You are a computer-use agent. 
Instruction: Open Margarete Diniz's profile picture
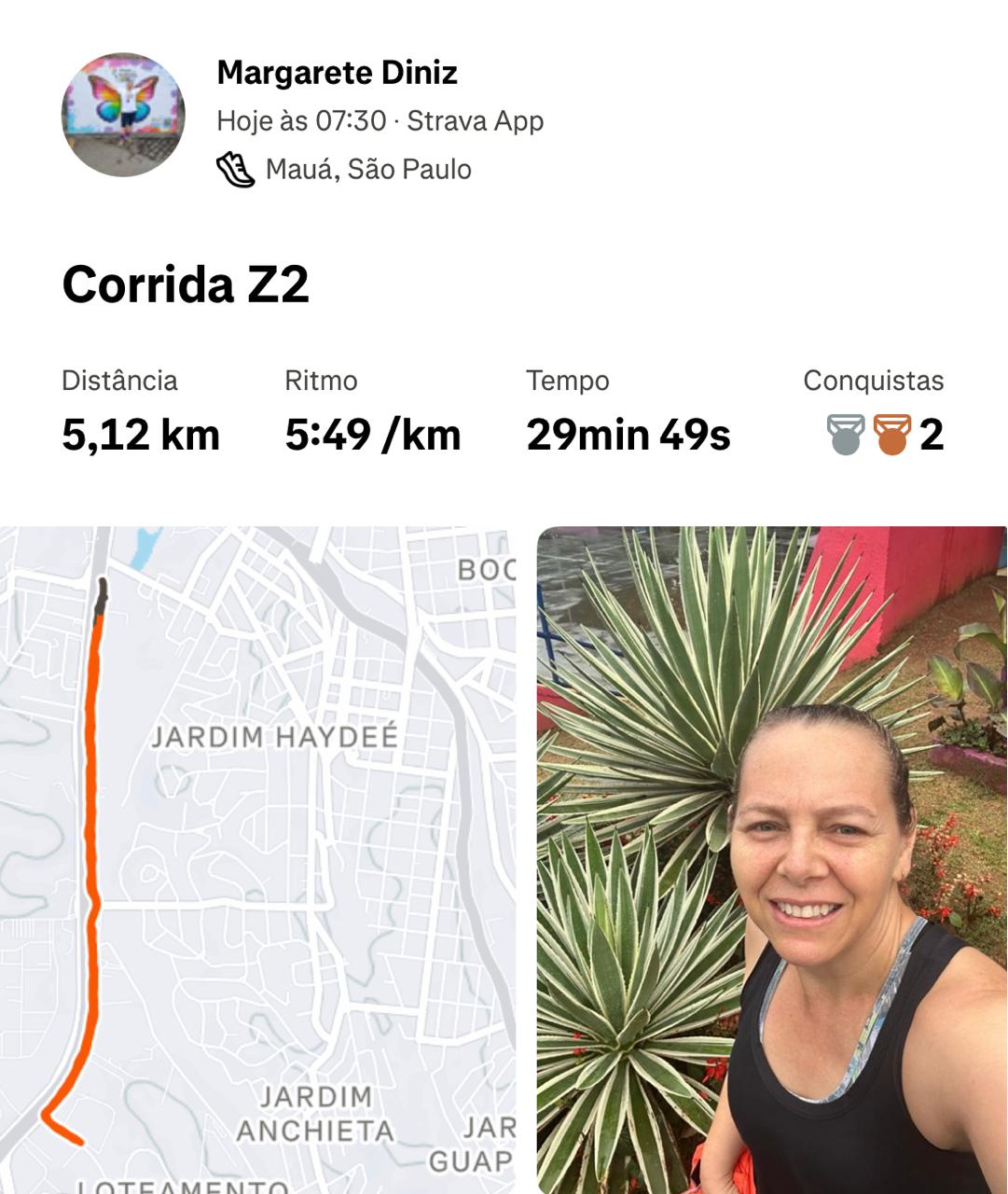[x=123, y=115]
